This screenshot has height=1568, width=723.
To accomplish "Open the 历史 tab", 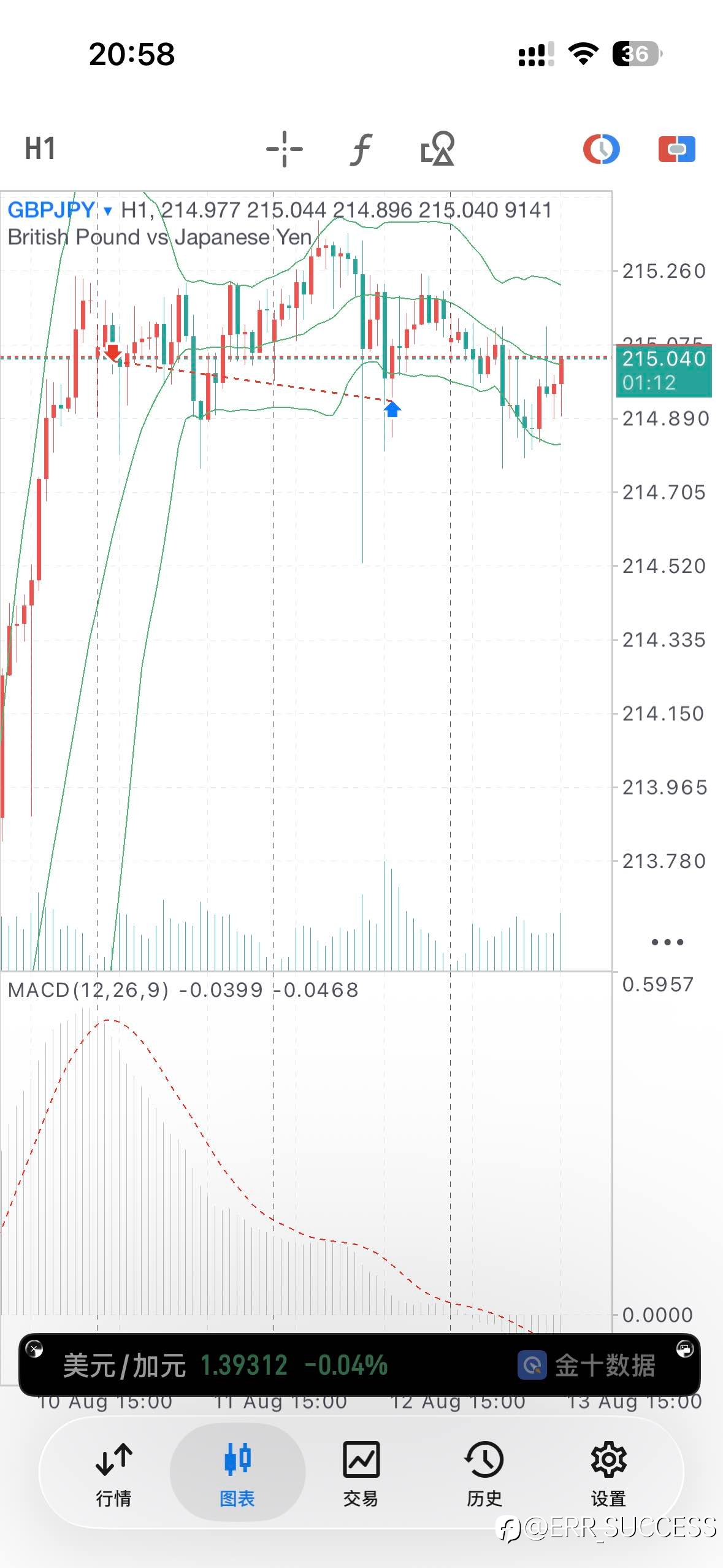I will [x=484, y=1474].
